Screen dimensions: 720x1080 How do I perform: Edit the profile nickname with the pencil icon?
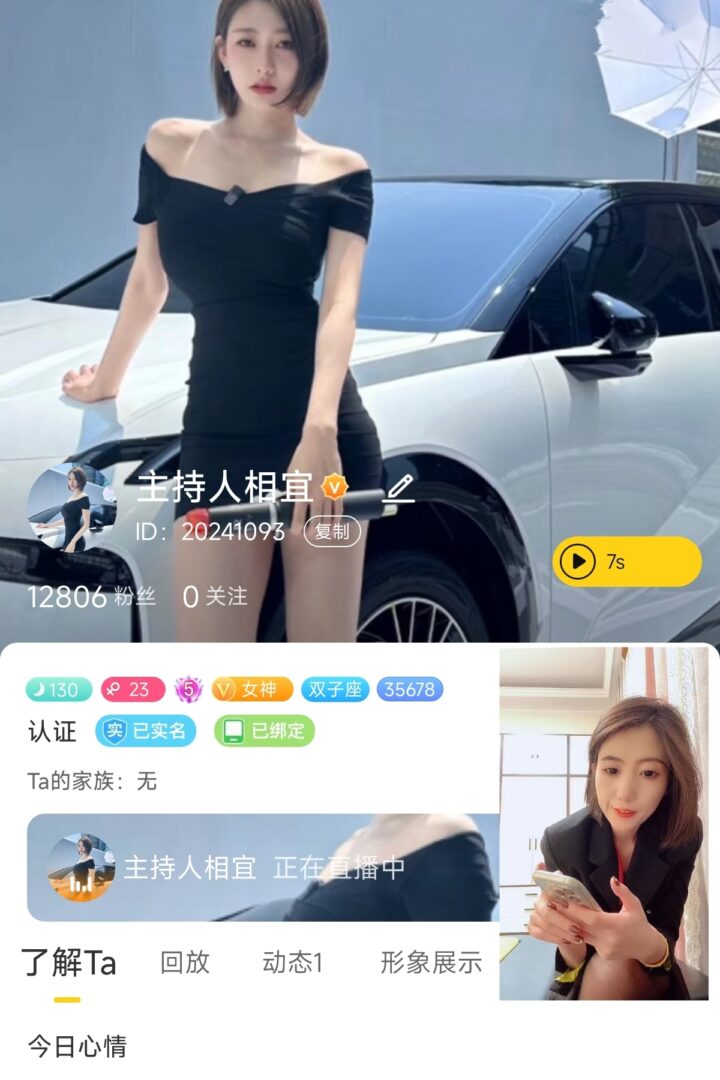398,488
